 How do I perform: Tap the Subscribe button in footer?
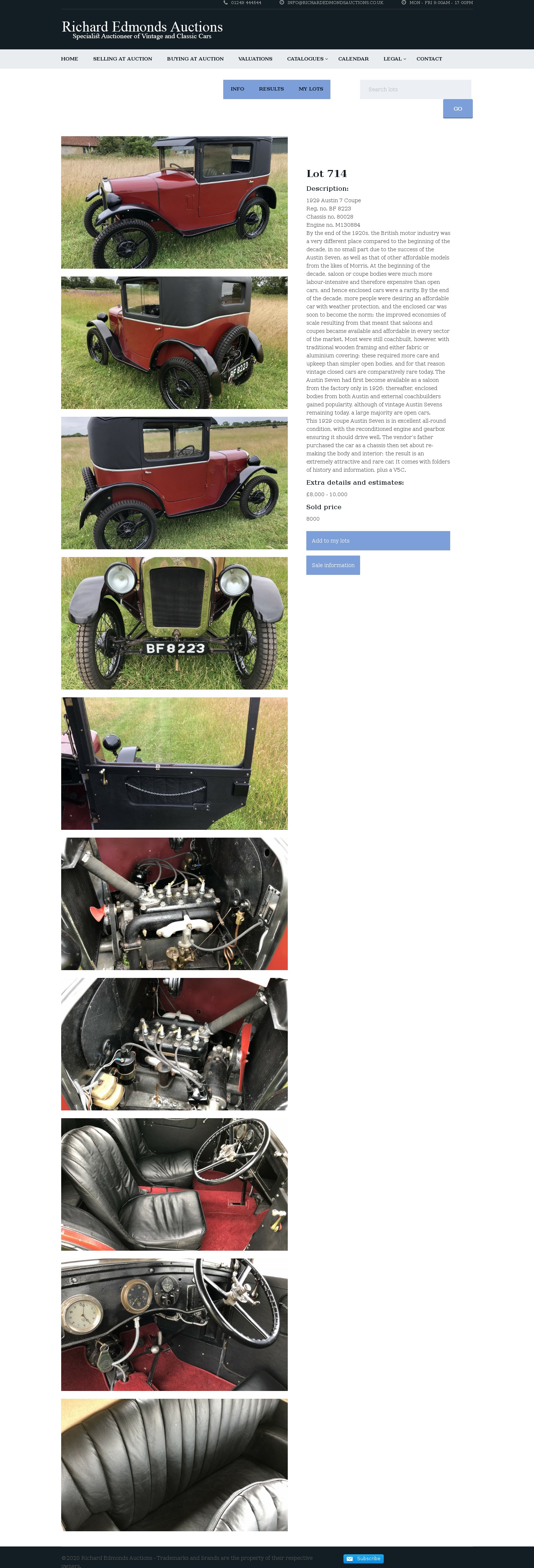[364, 1558]
